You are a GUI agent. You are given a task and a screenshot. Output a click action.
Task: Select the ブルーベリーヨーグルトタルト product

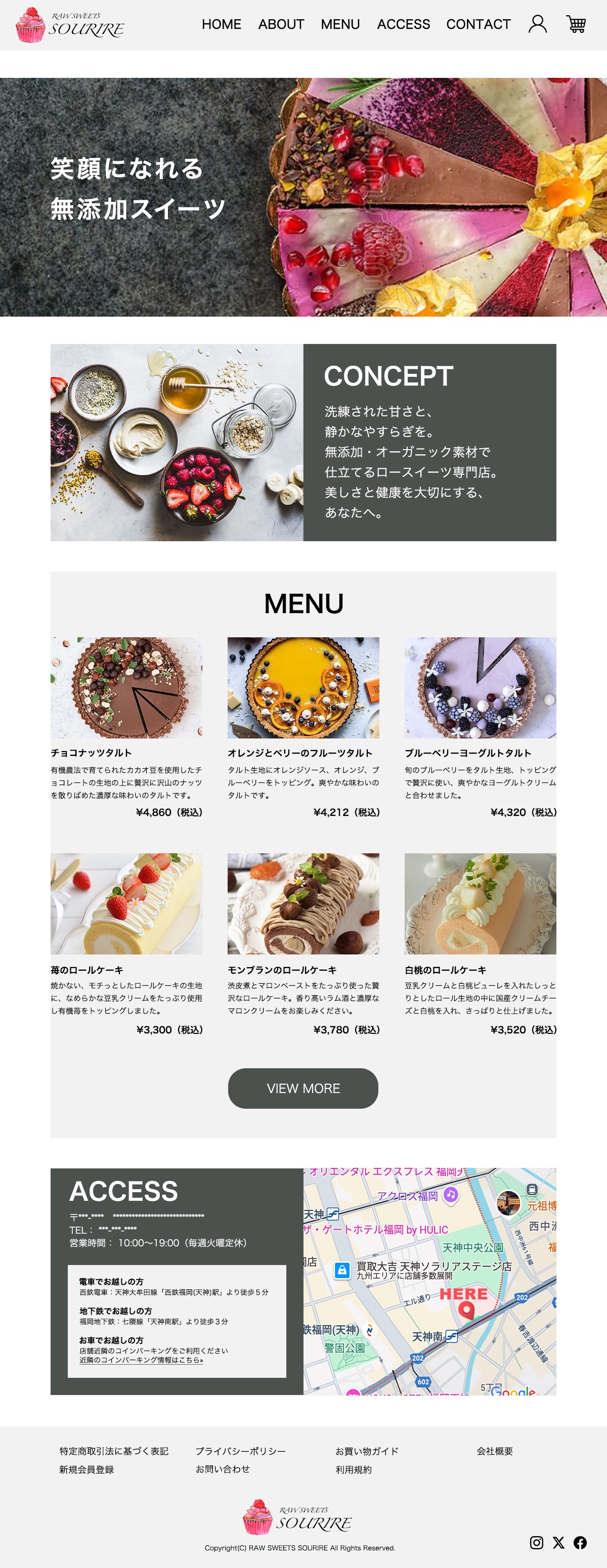click(x=480, y=688)
